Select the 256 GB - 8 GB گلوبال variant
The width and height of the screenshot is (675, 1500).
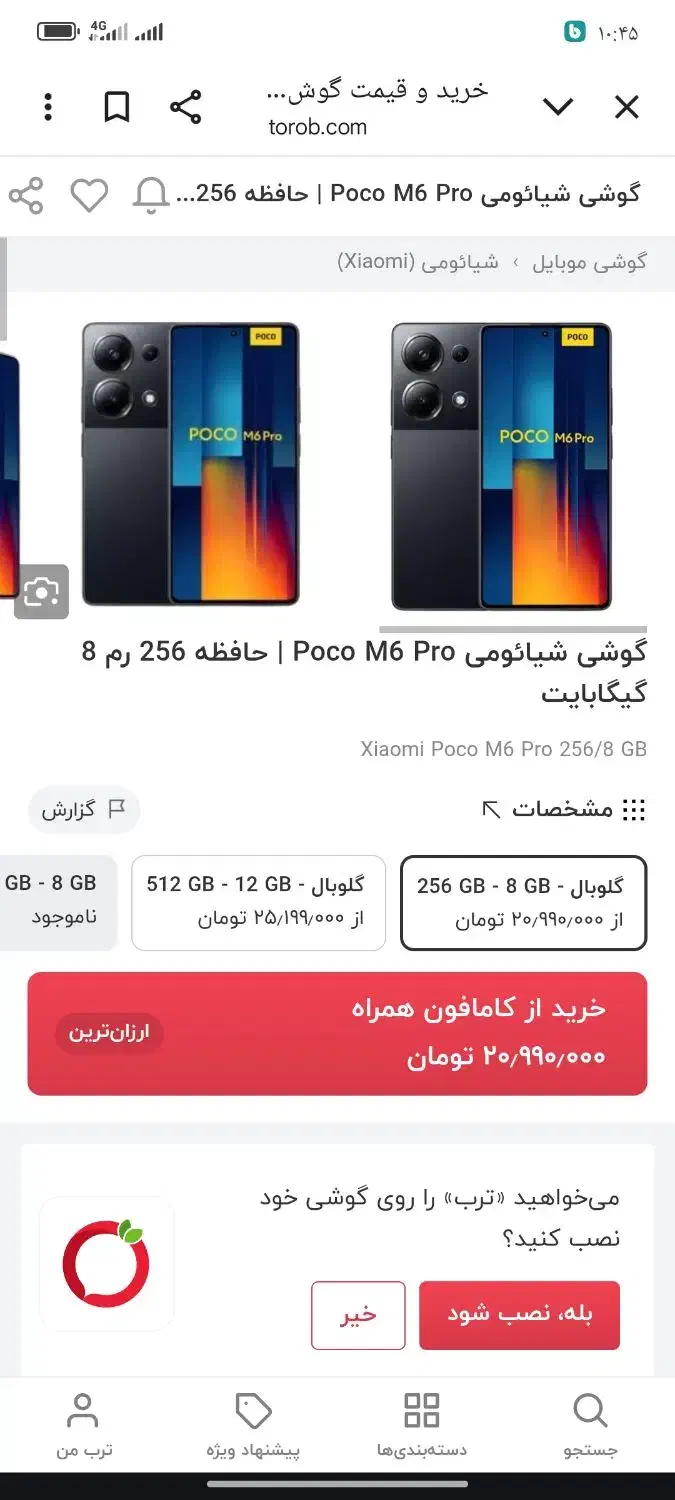(x=523, y=902)
